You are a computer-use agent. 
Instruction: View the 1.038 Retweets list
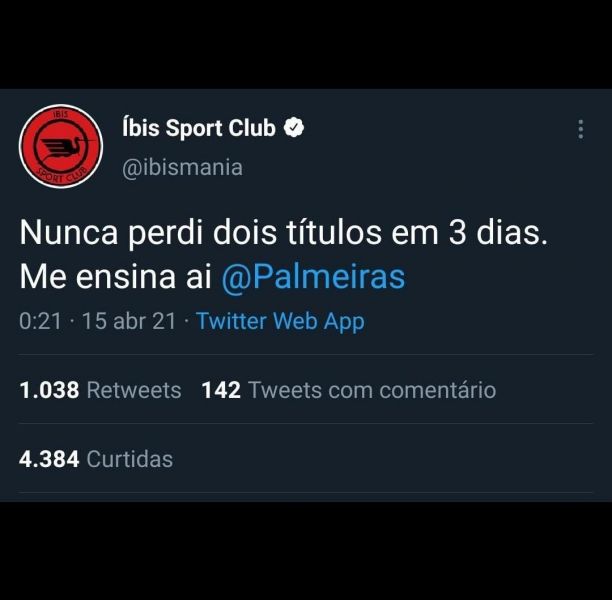coord(100,390)
